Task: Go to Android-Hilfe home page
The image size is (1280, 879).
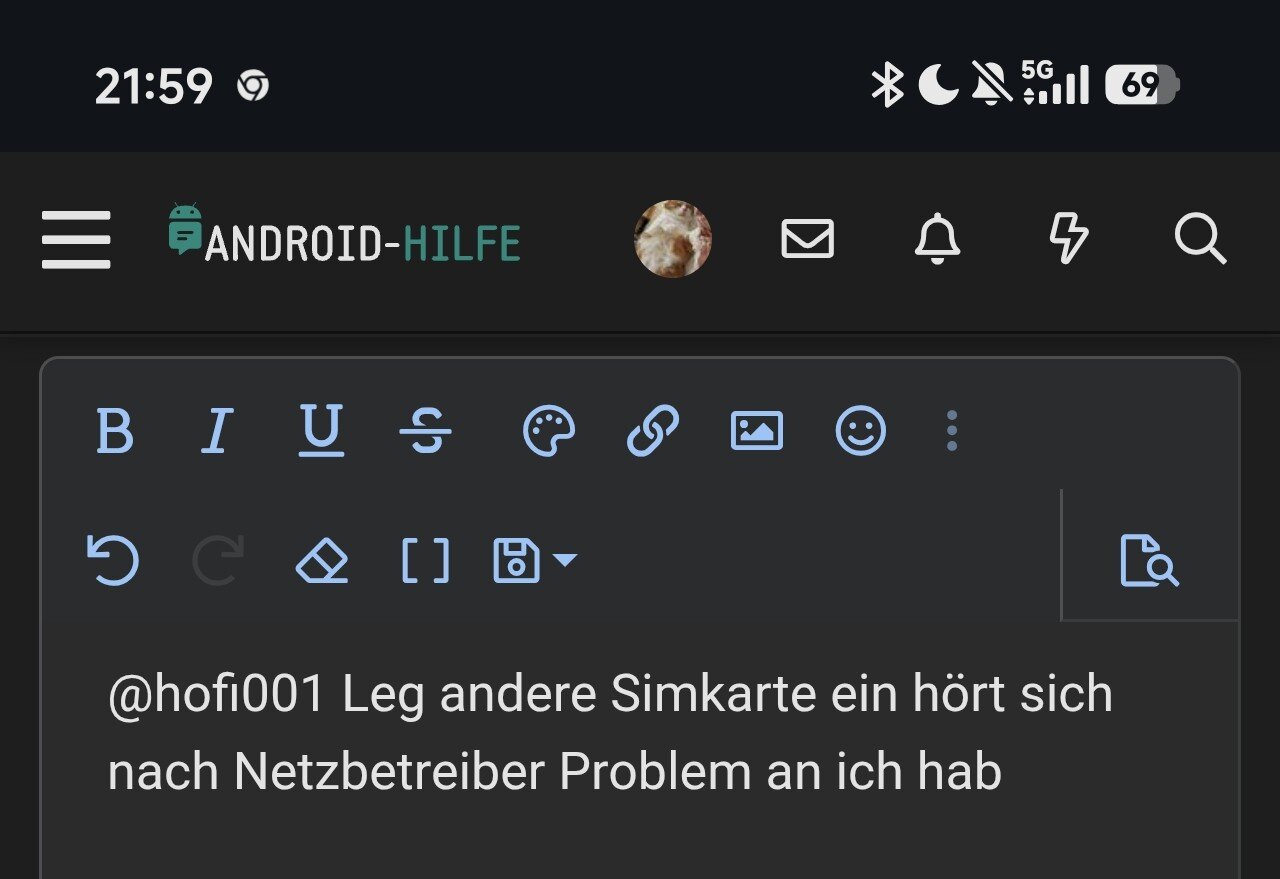Action: click(345, 240)
